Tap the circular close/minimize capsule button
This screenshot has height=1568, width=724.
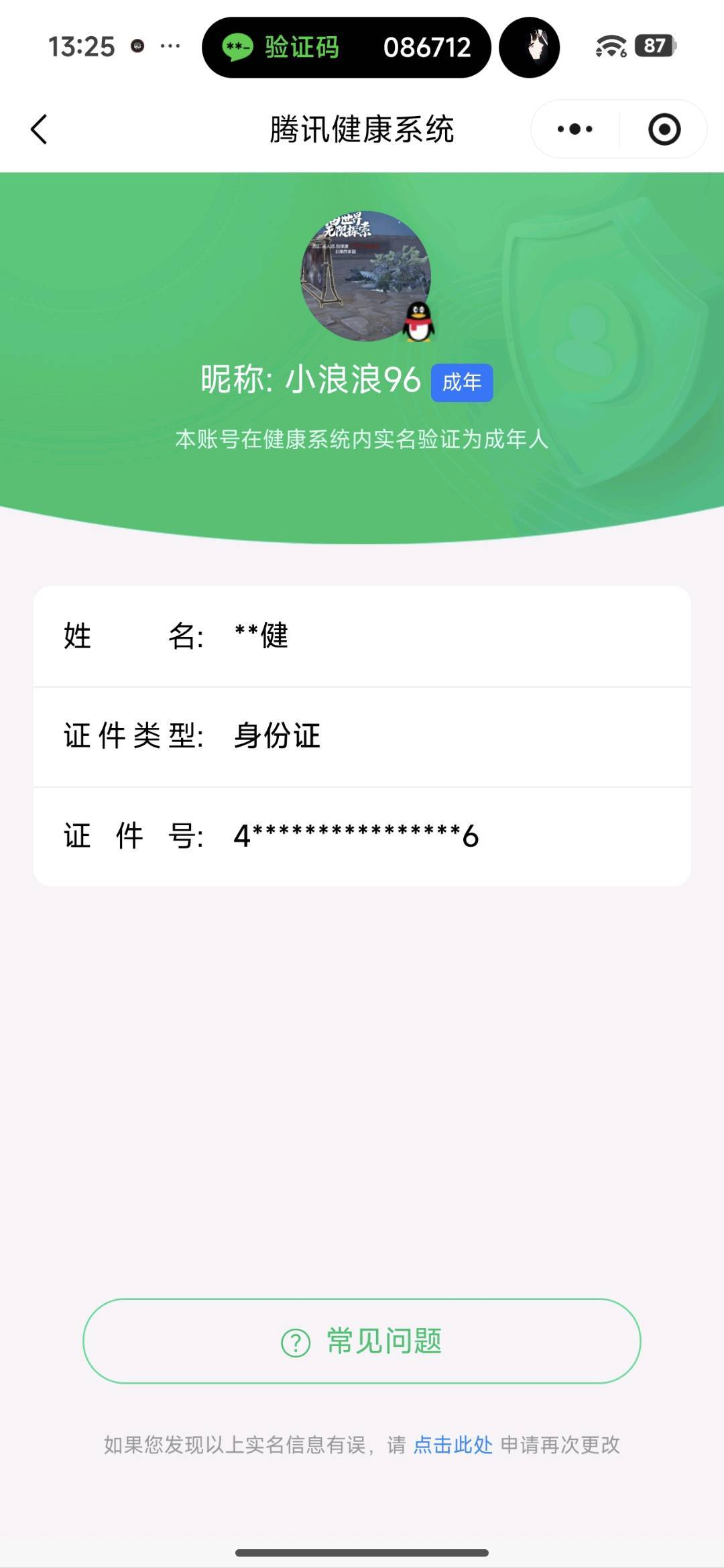662,129
